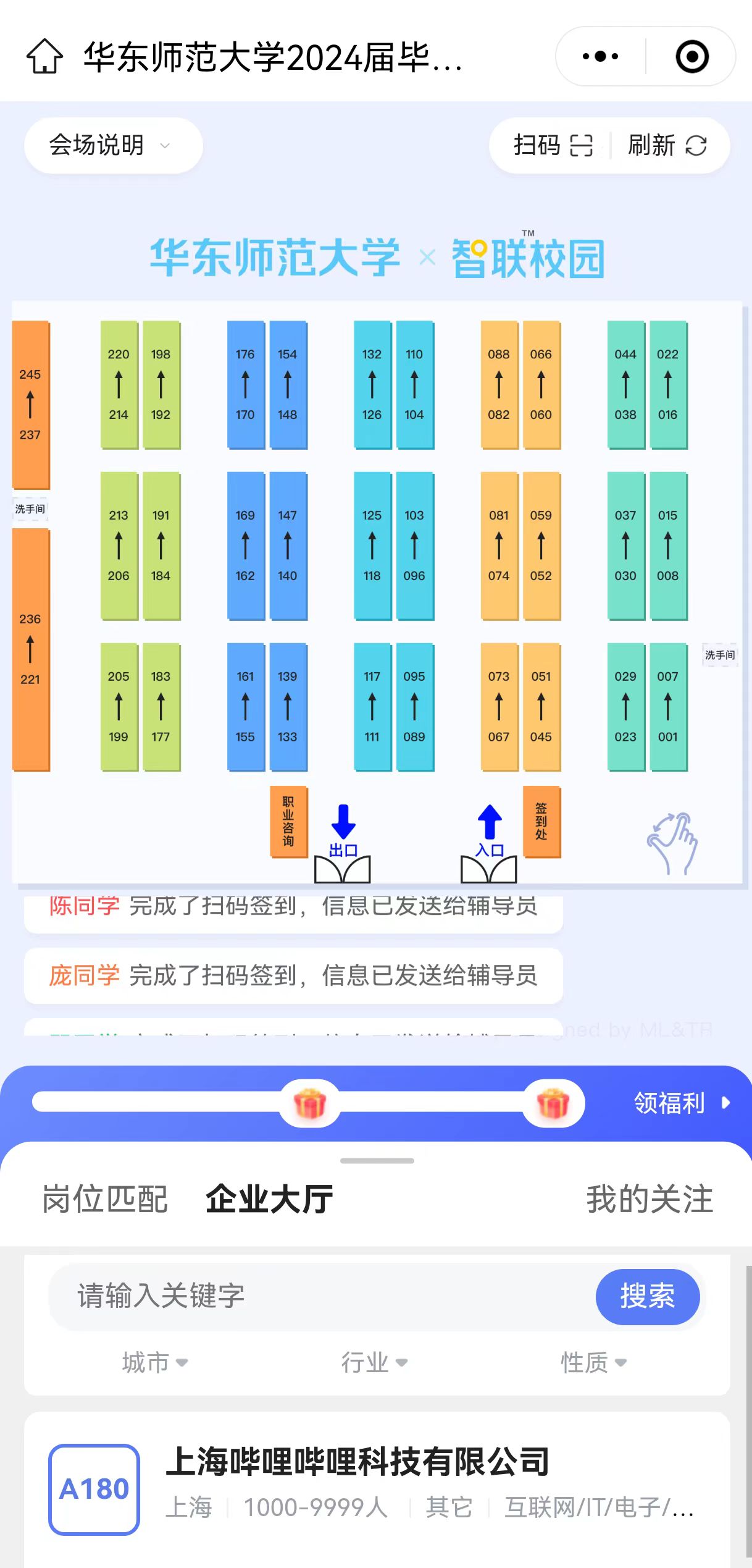This screenshot has height=1568, width=752.
Task: Switch to the 岗位匹配 tab
Action: [105, 1199]
